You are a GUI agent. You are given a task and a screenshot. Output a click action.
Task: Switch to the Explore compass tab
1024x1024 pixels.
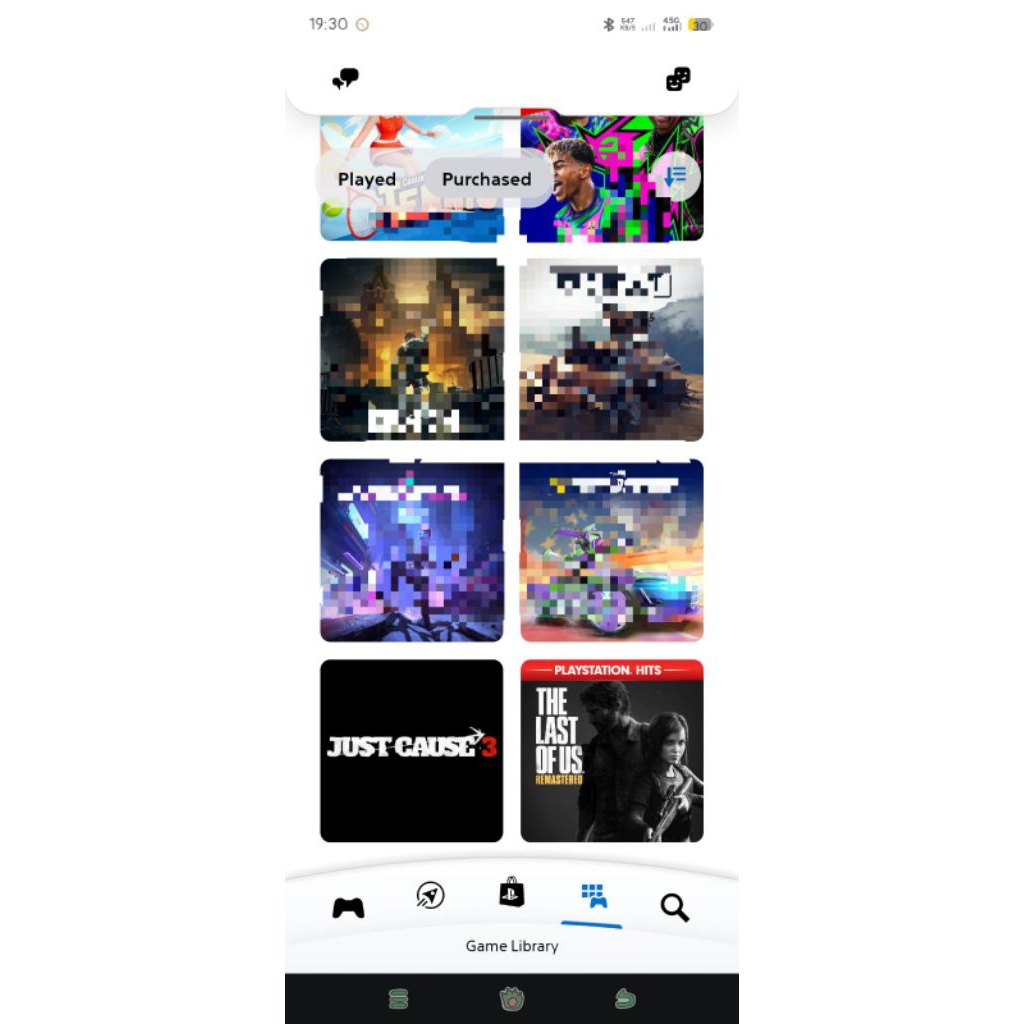click(430, 895)
